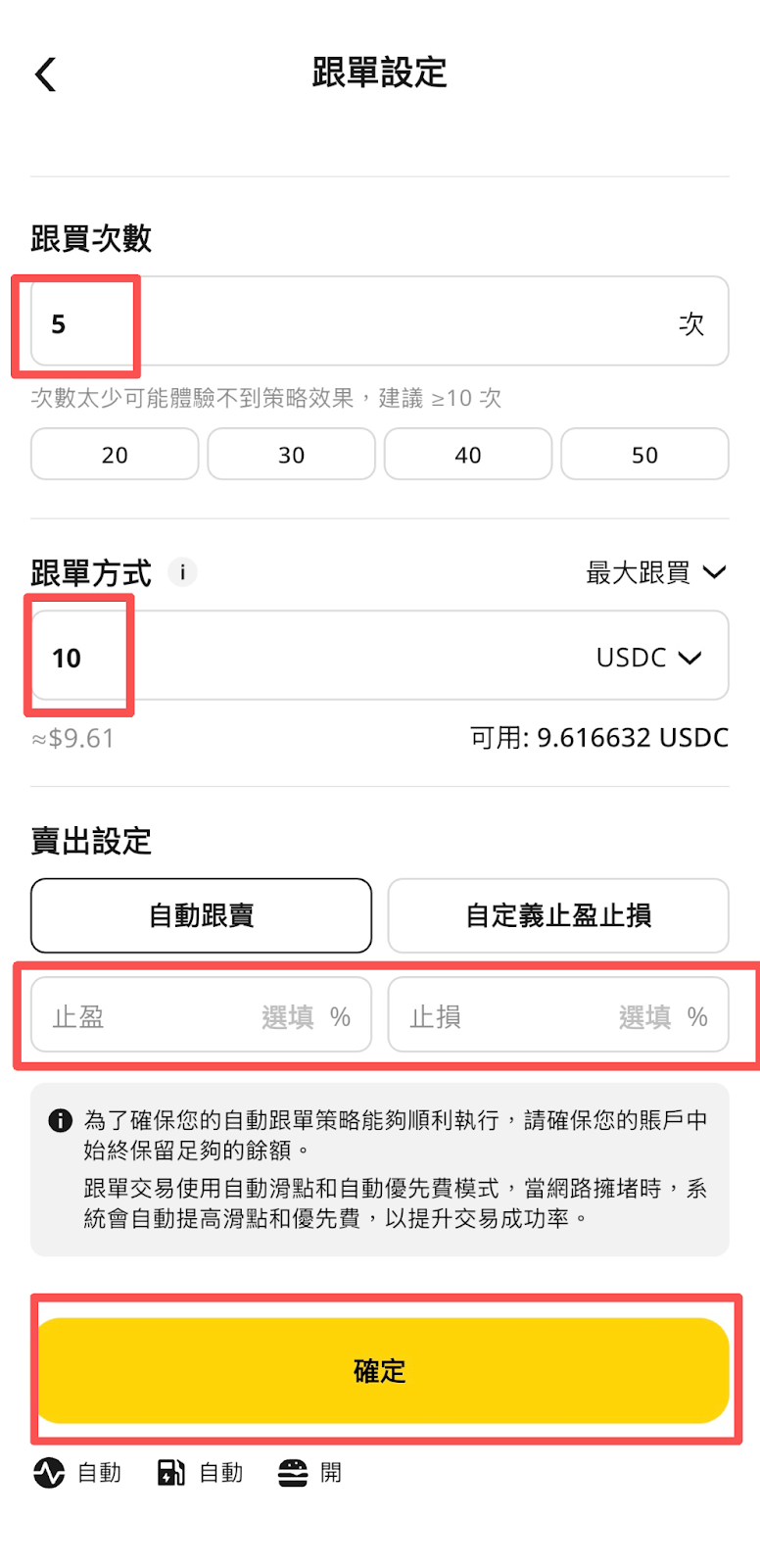The width and height of the screenshot is (760, 1568).
Task: Choose the 40 times preset
Action: coord(468,455)
